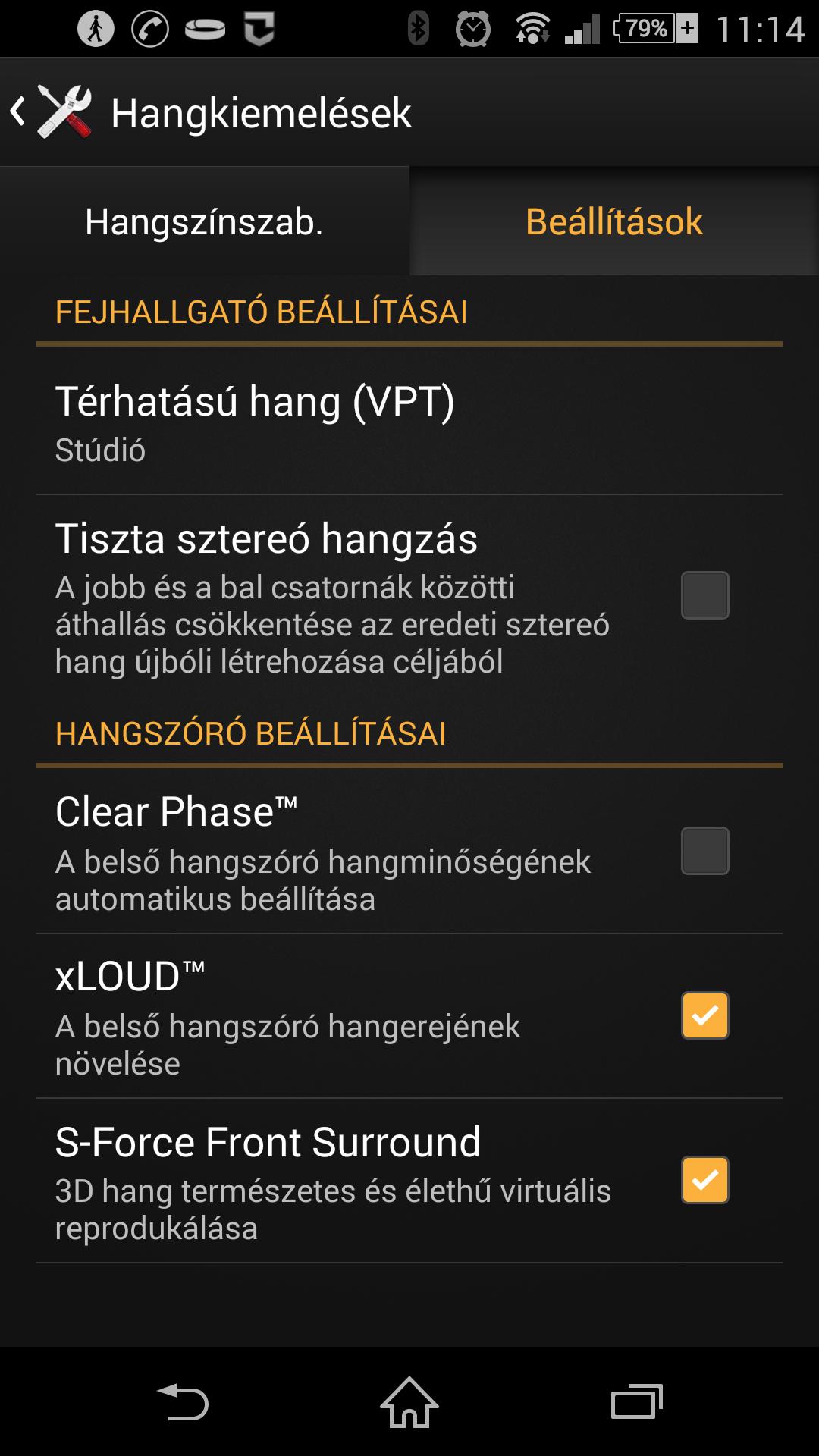Enable Tiszta sztereó hangzás checkbox
Screen dimensions: 819x1456
pyautogui.click(x=705, y=595)
